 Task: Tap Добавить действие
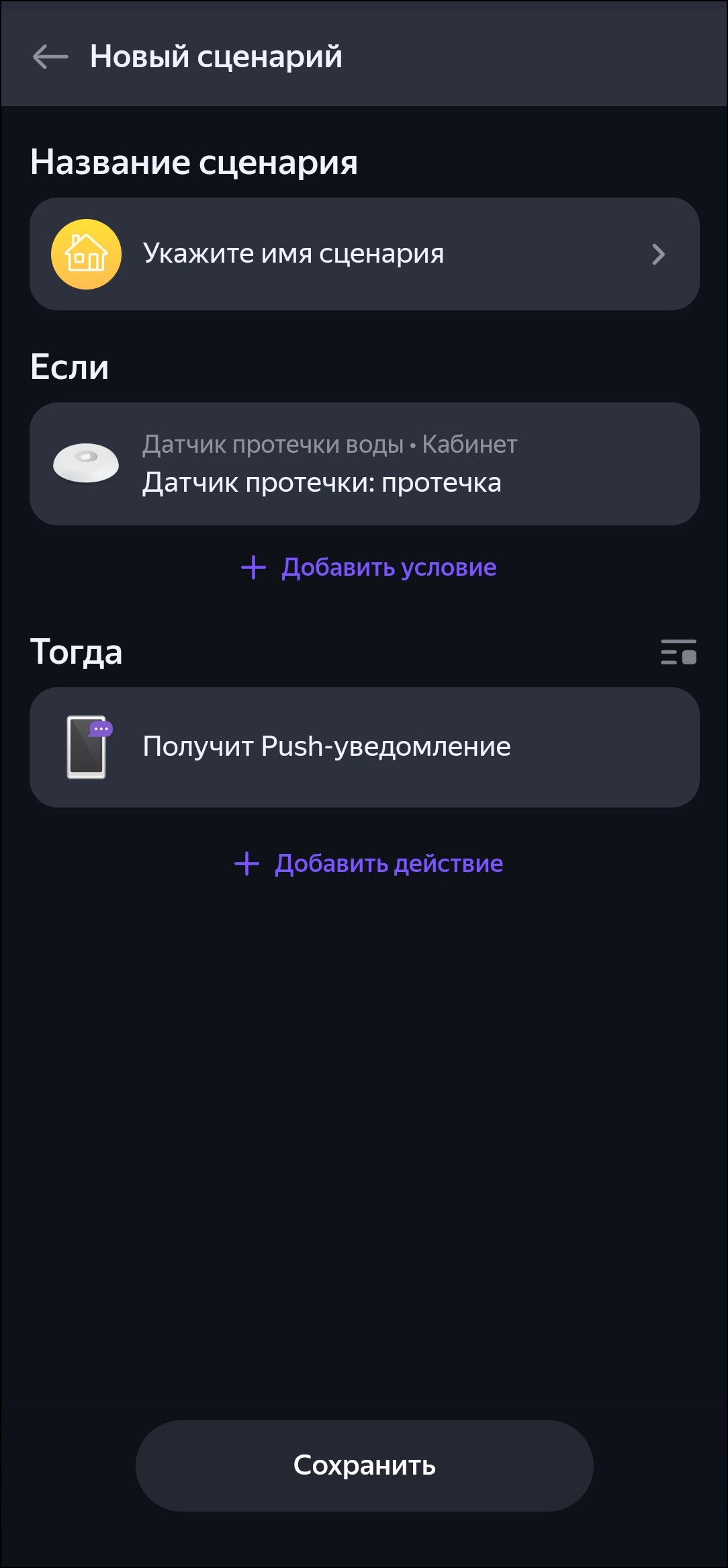pos(369,864)
